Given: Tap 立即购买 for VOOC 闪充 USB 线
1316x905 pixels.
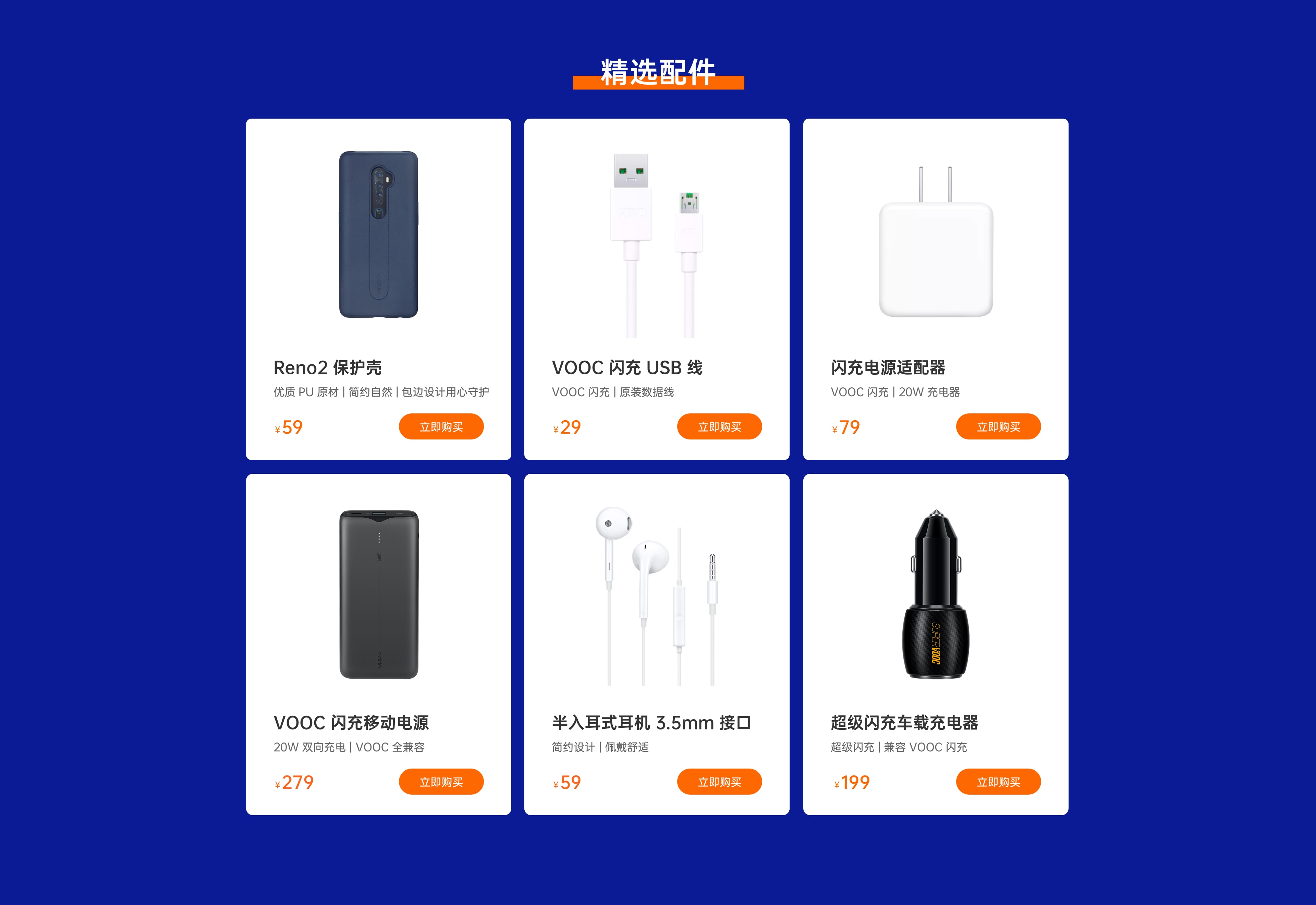Looking at the screenshot, I should (x=719, y=426).
